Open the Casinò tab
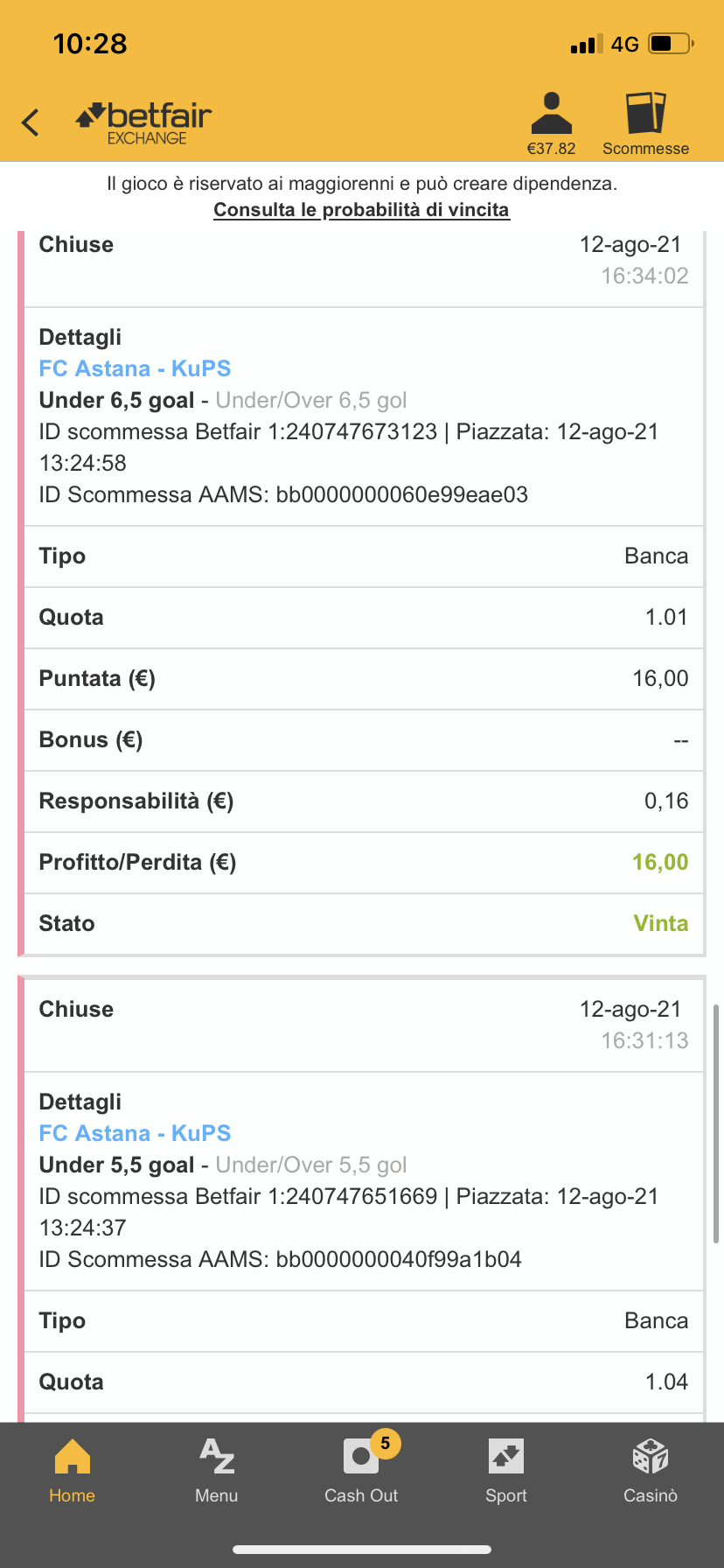This screenshot has width=724, height=1568. click(x=651, y=1471)
